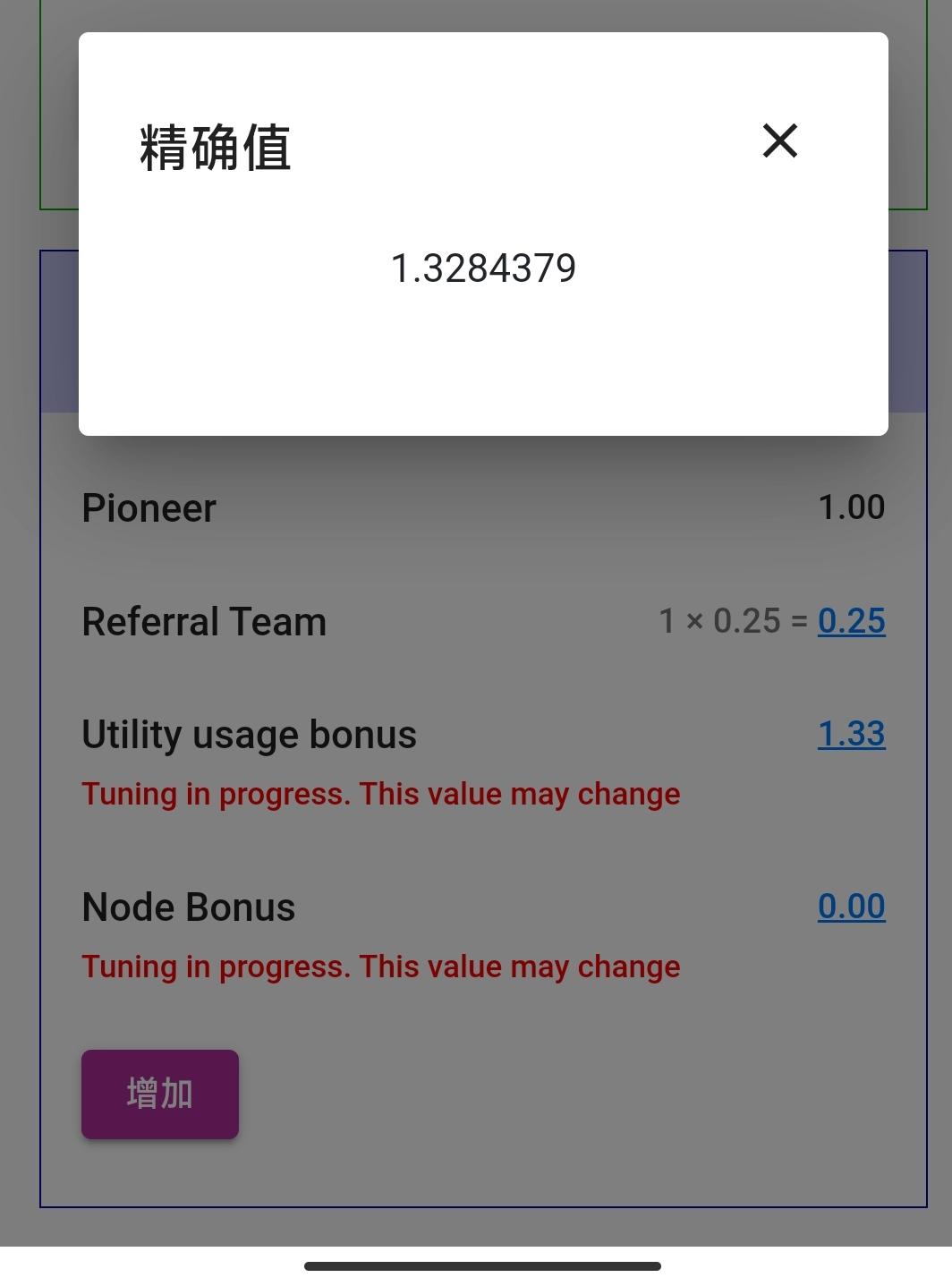Open the Referral Team 0.25 value link
Screen dimensions: 952x1286
point(851,621)
